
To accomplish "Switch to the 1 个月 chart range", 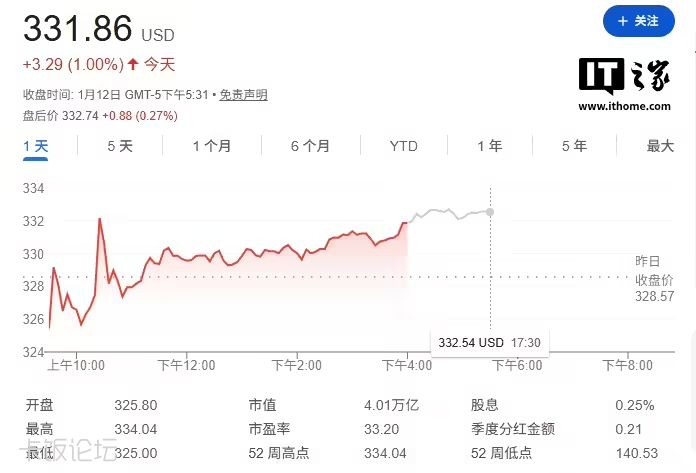I will [x=212, y=146].
